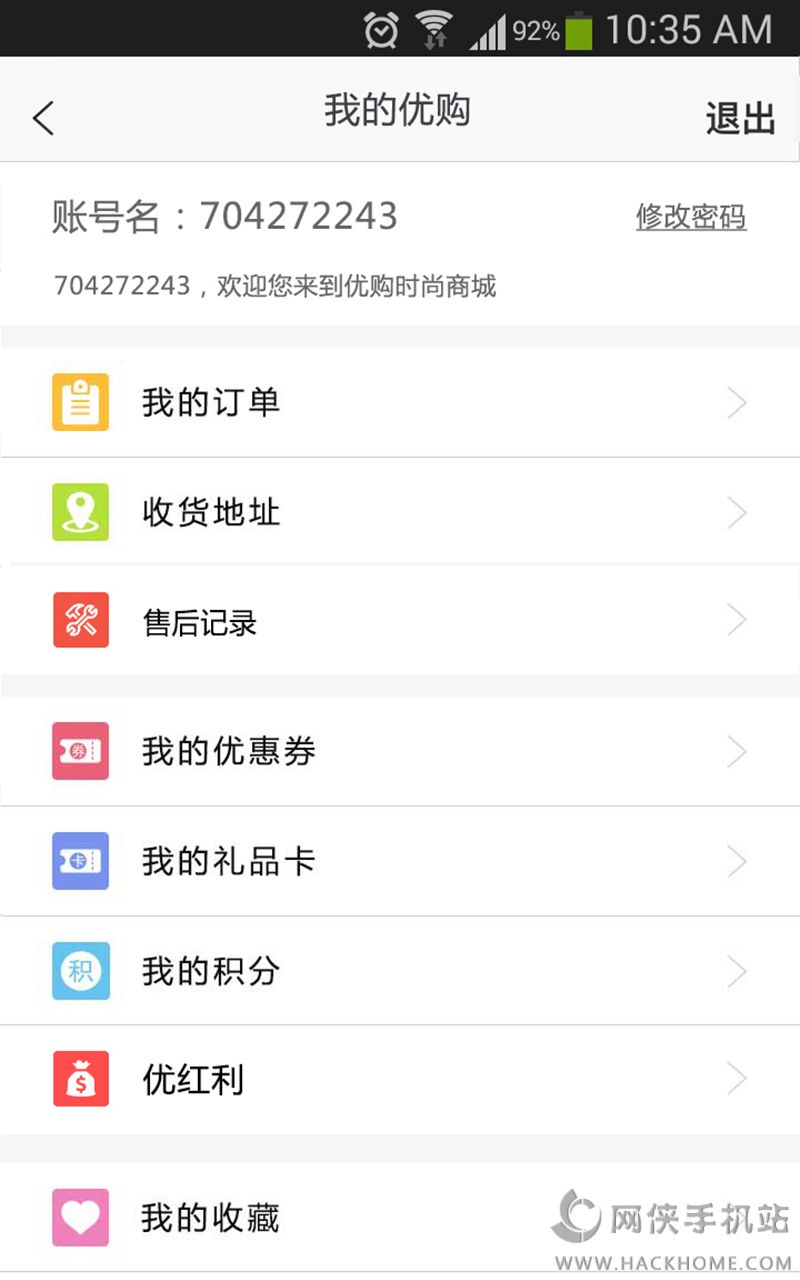Screen dimensions: 800x1280
Task: Select the 我的优购 title area
Action: click(x=399, y=110)
